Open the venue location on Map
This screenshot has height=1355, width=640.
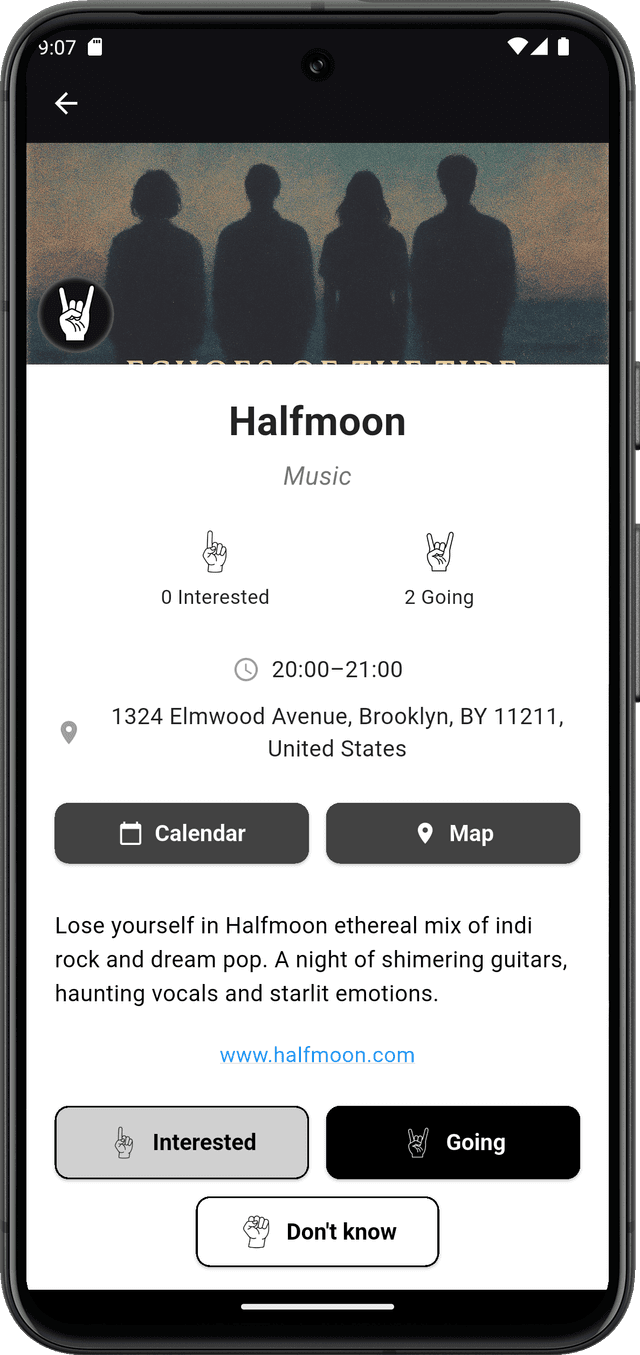[x=453, y=833]
